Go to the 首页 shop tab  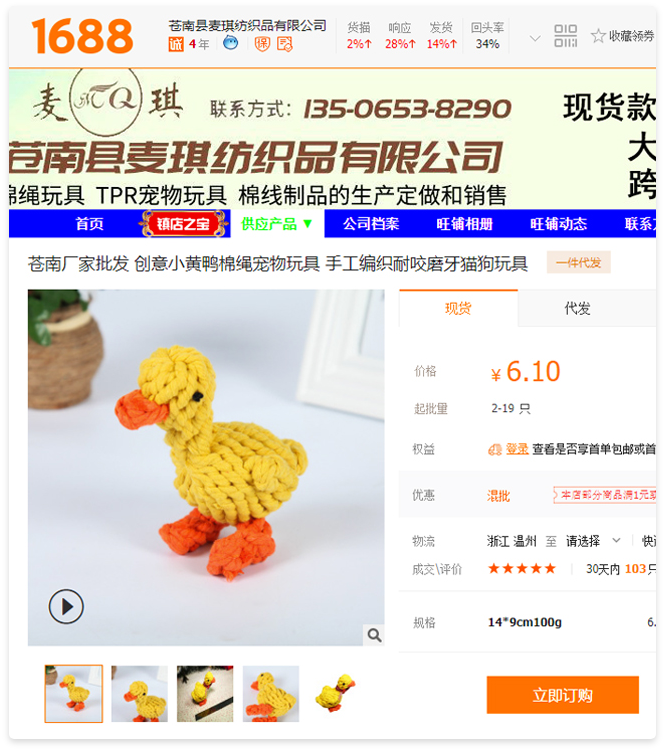pos(90,224)
